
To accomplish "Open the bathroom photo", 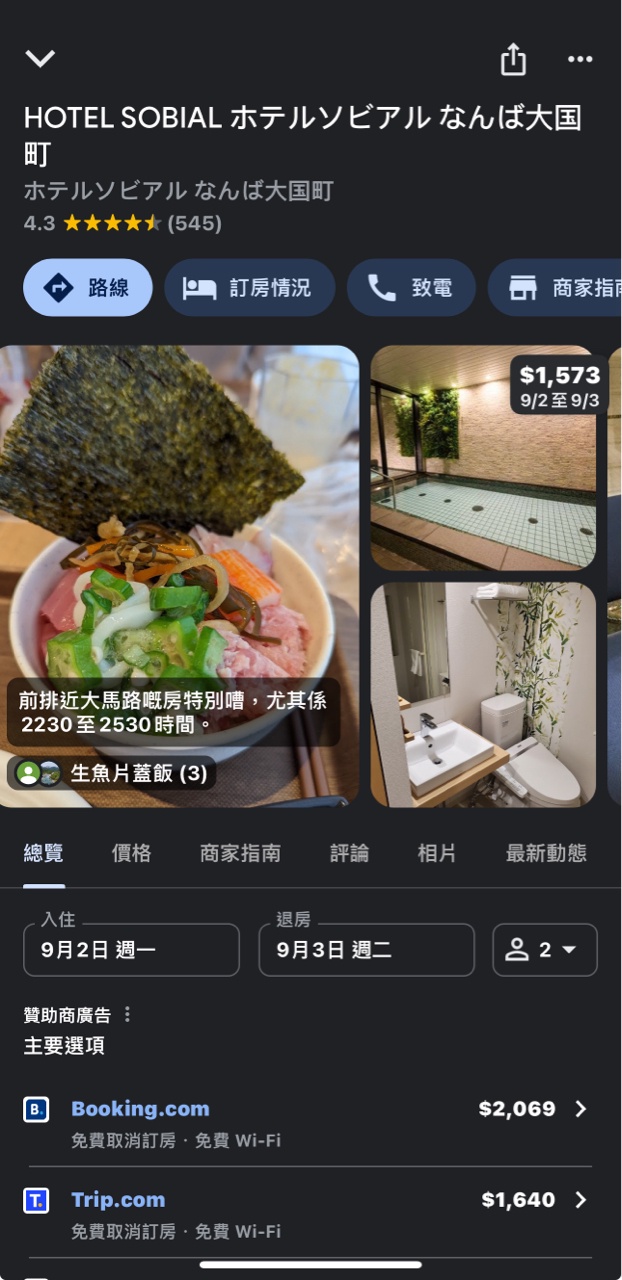I will pyautogui.click(x=483, y=695).
